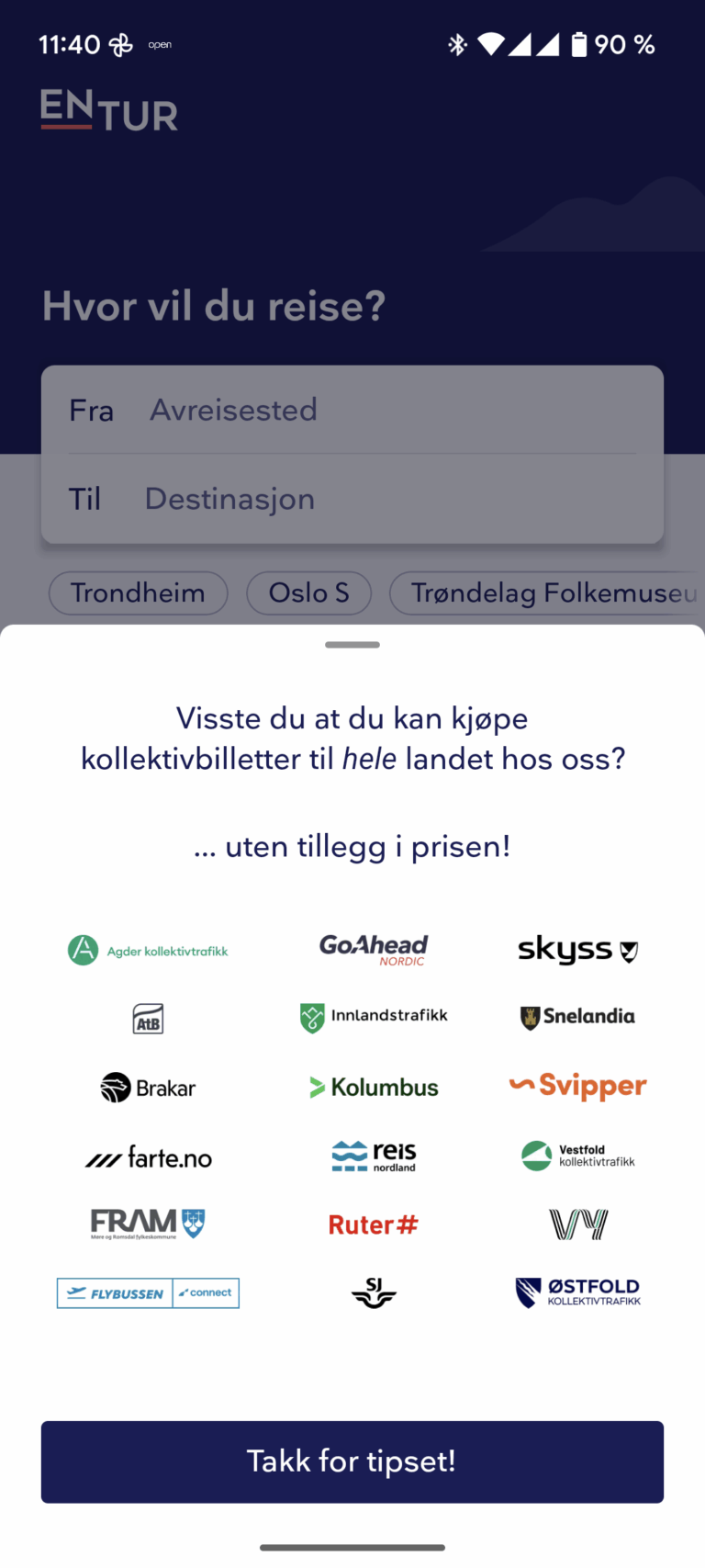This screenshot has height=1568, width=705.
Task: Select the Trondheim suggestion chip
Action: point(138,592)
